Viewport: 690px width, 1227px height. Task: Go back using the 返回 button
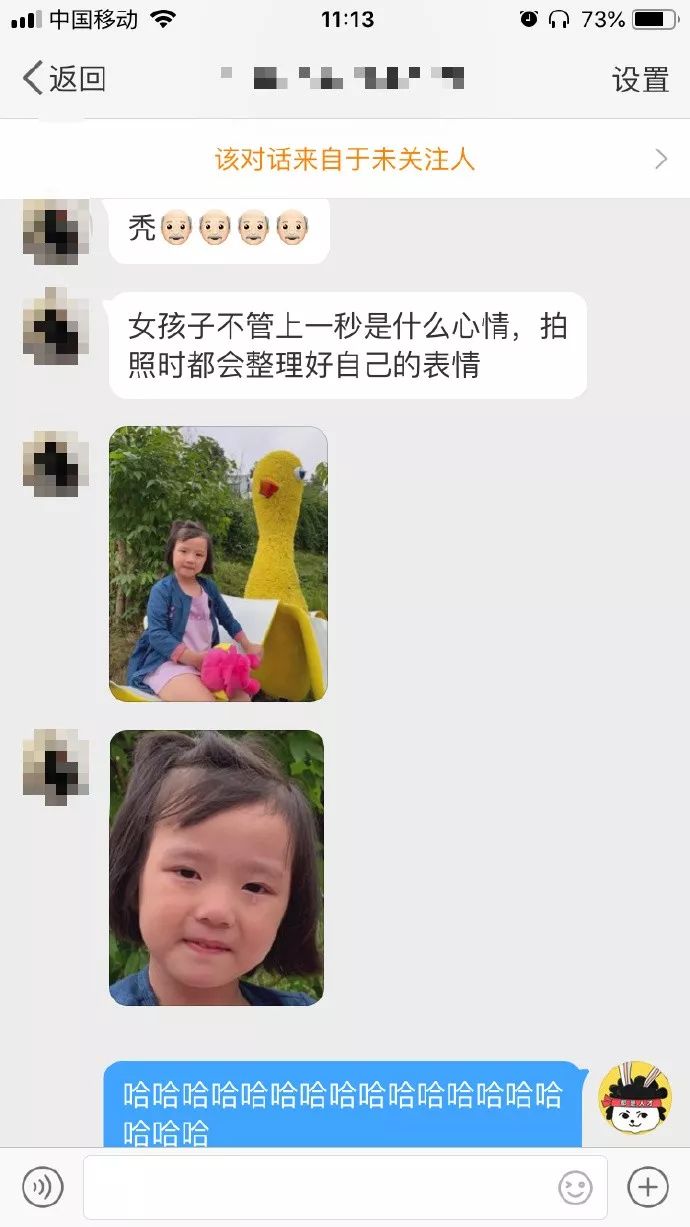[x=64, y=78]
